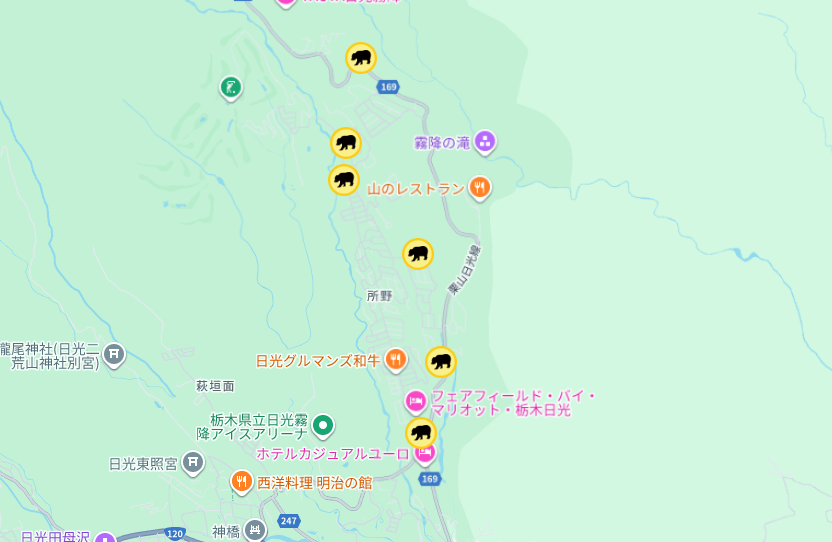
Task: Select the 神橋 bridge marker
Action: (255, 529)
